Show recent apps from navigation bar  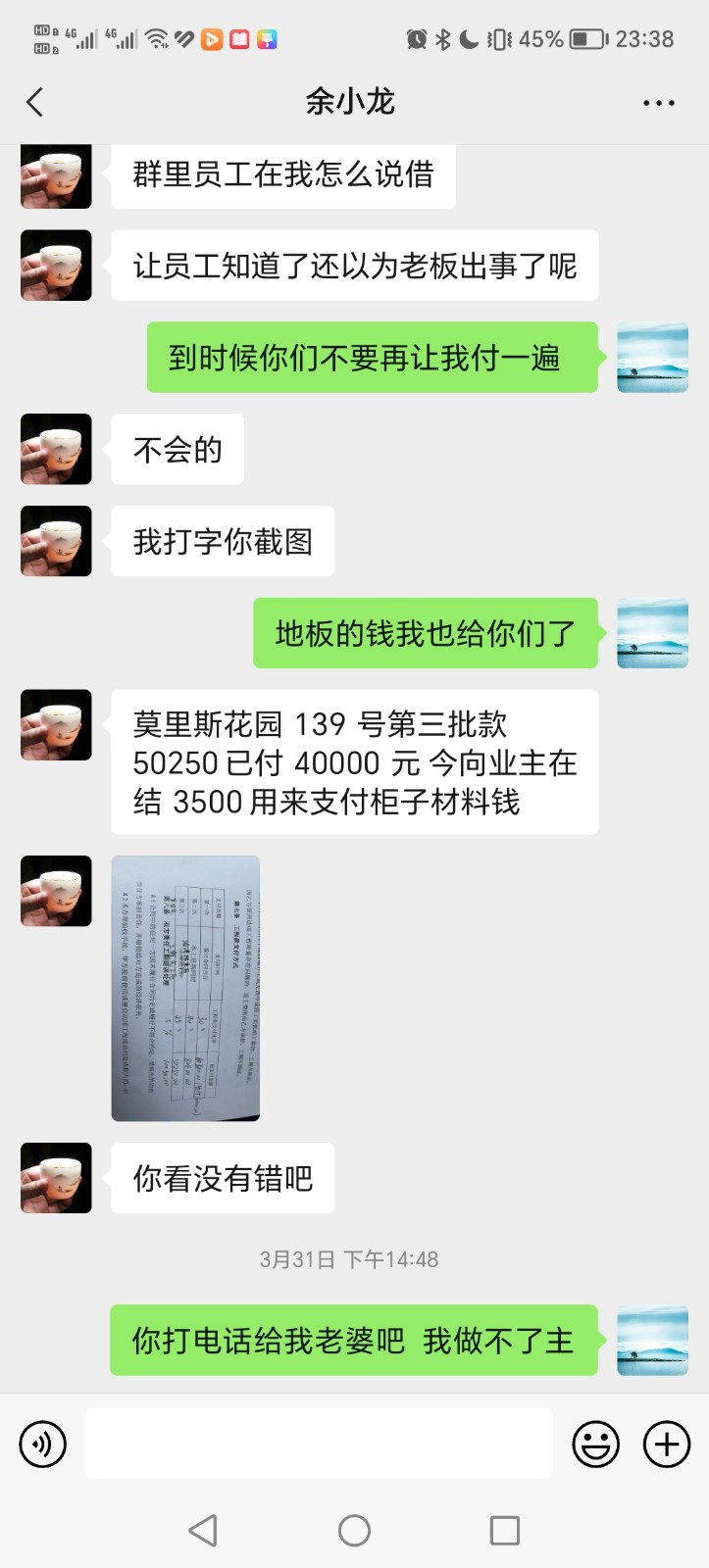coord(504,1530)
